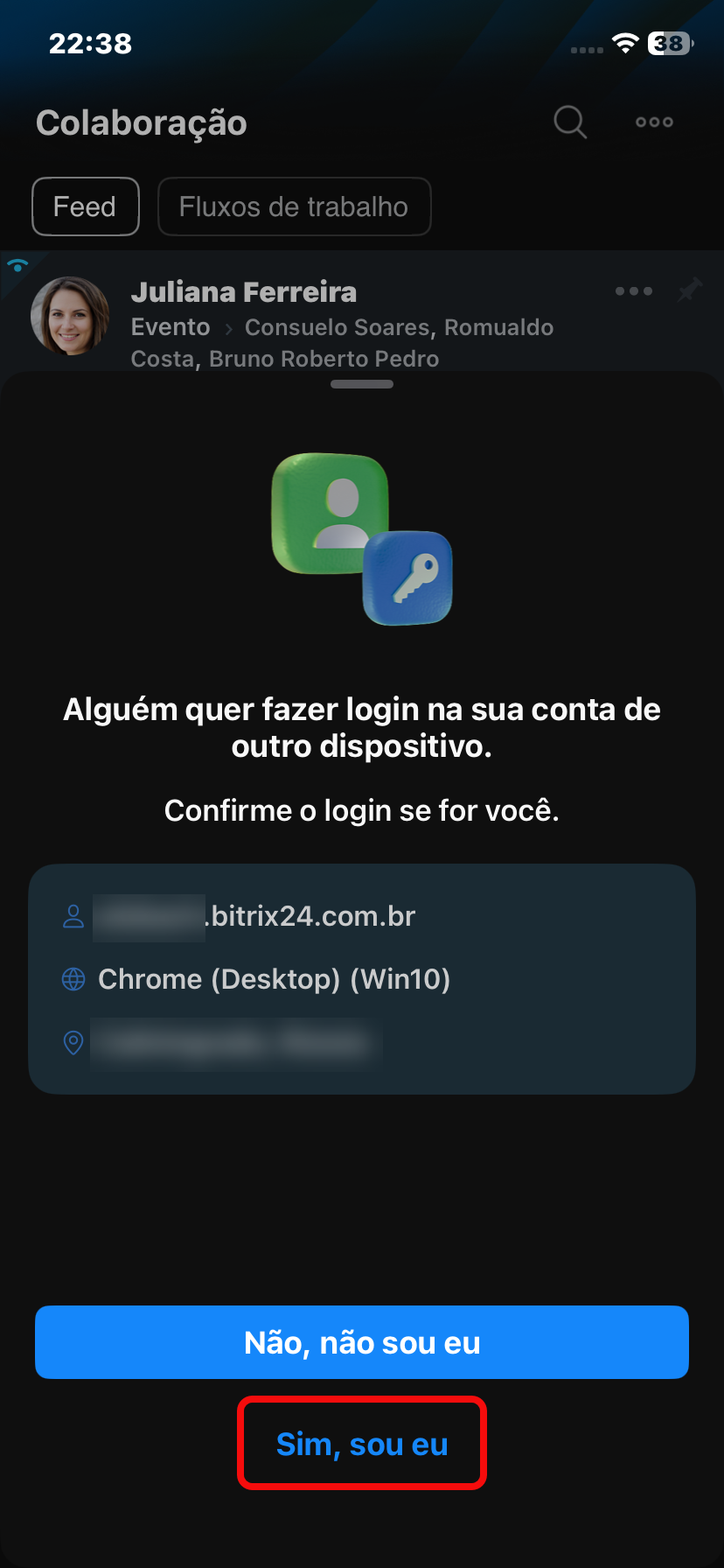Tap the sheet's drag handle
Screen dimensions: 724x1568
click(362, 384)
